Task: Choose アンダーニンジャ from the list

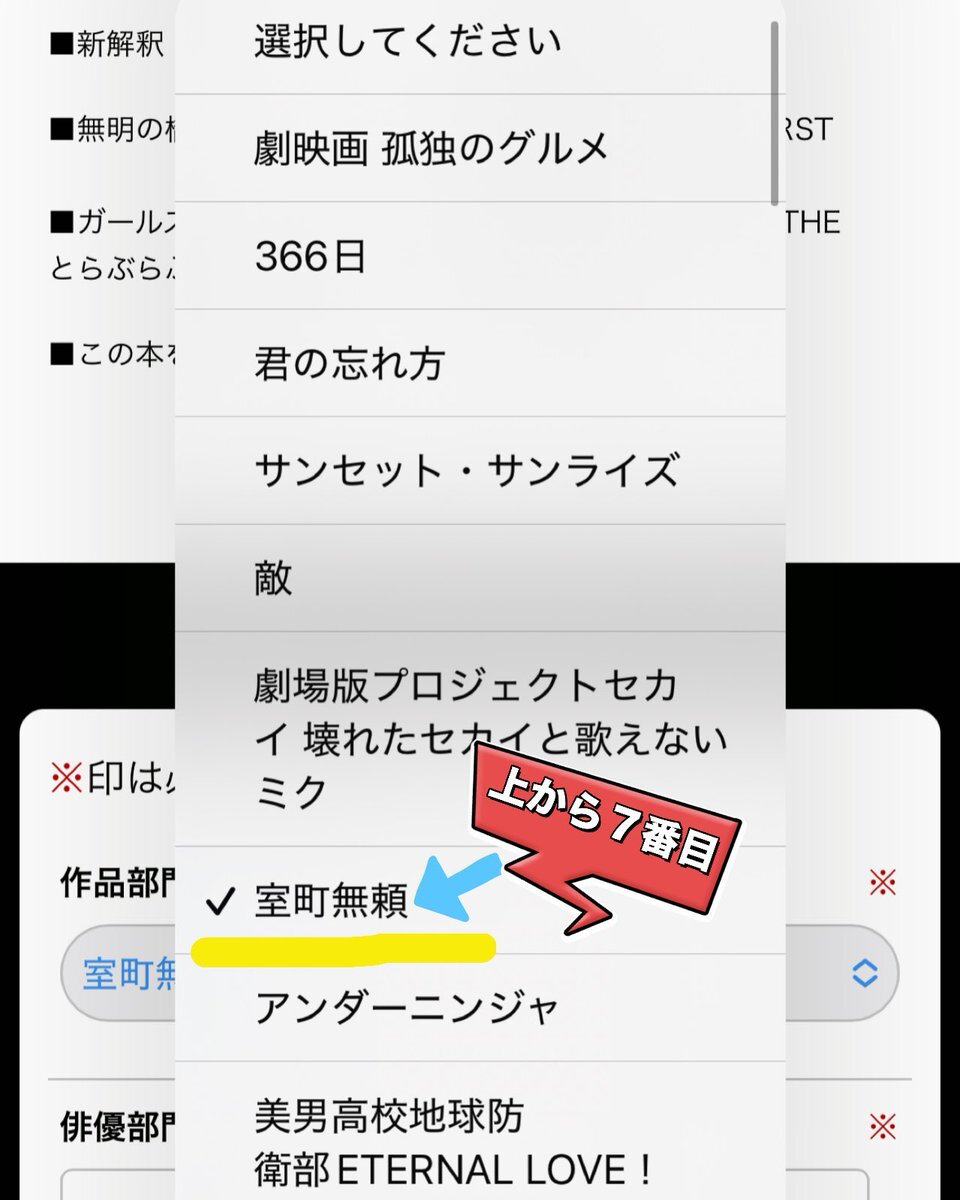Action: click(479, 1008)
